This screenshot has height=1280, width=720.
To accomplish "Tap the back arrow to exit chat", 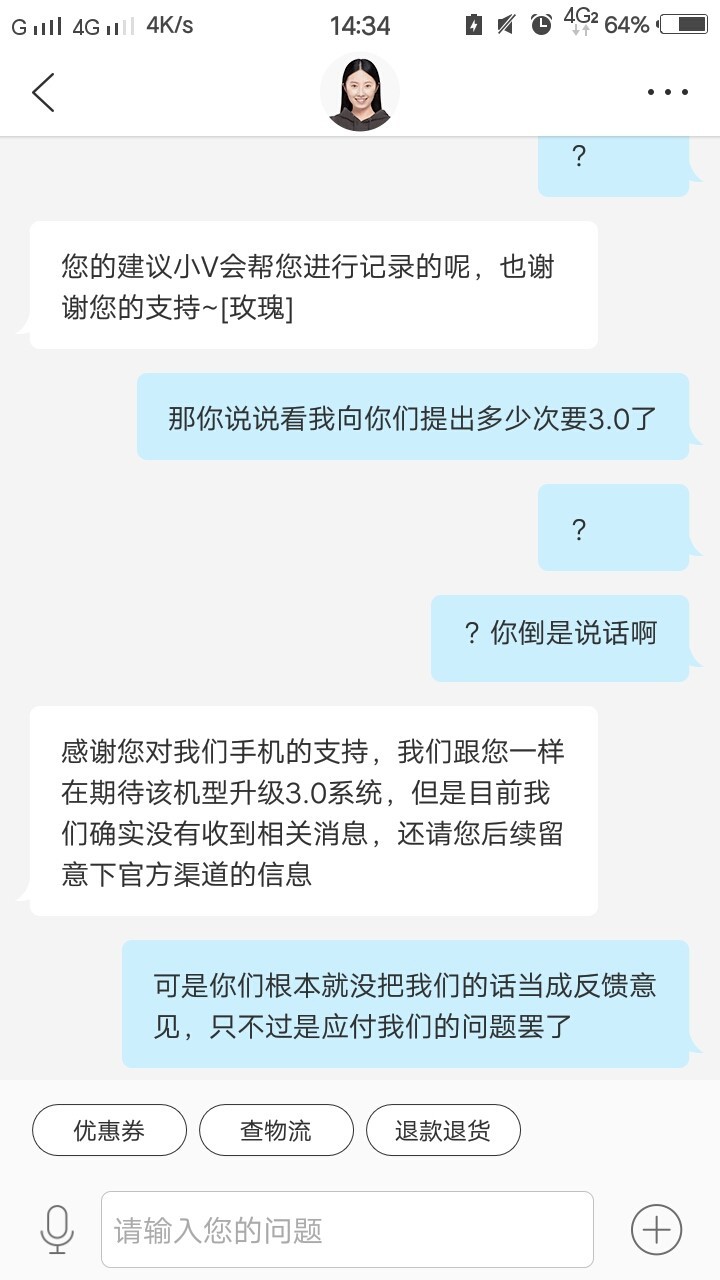I will click(42, 92).
